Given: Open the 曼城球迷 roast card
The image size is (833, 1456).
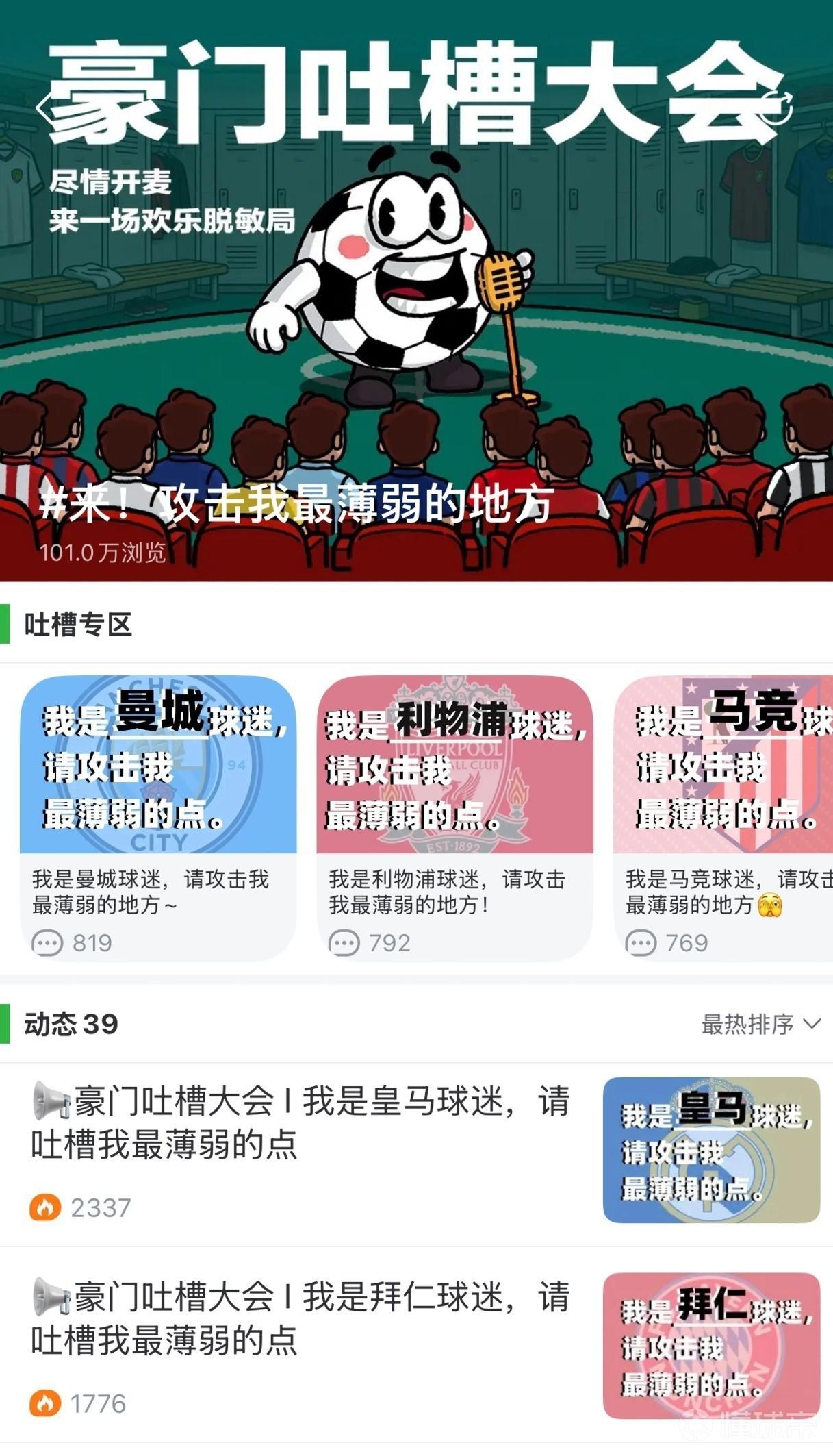Looking at the screenshot, I should click(158, 818).
